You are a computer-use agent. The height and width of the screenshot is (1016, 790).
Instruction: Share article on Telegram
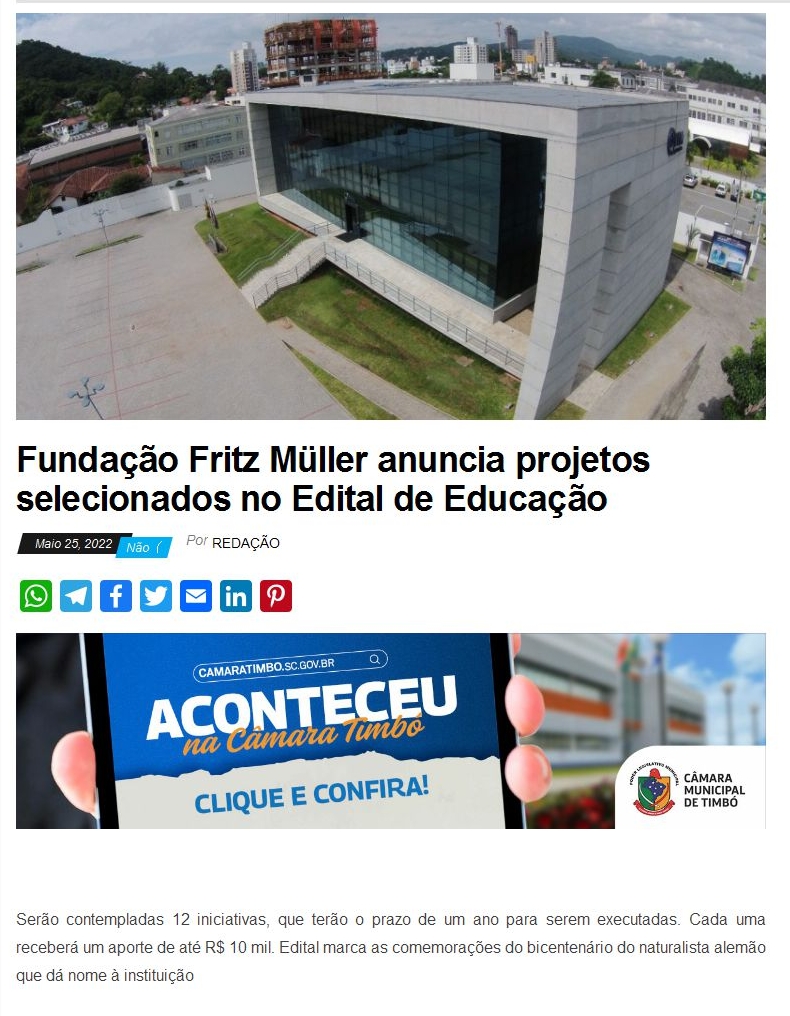(x=76, y=596)
